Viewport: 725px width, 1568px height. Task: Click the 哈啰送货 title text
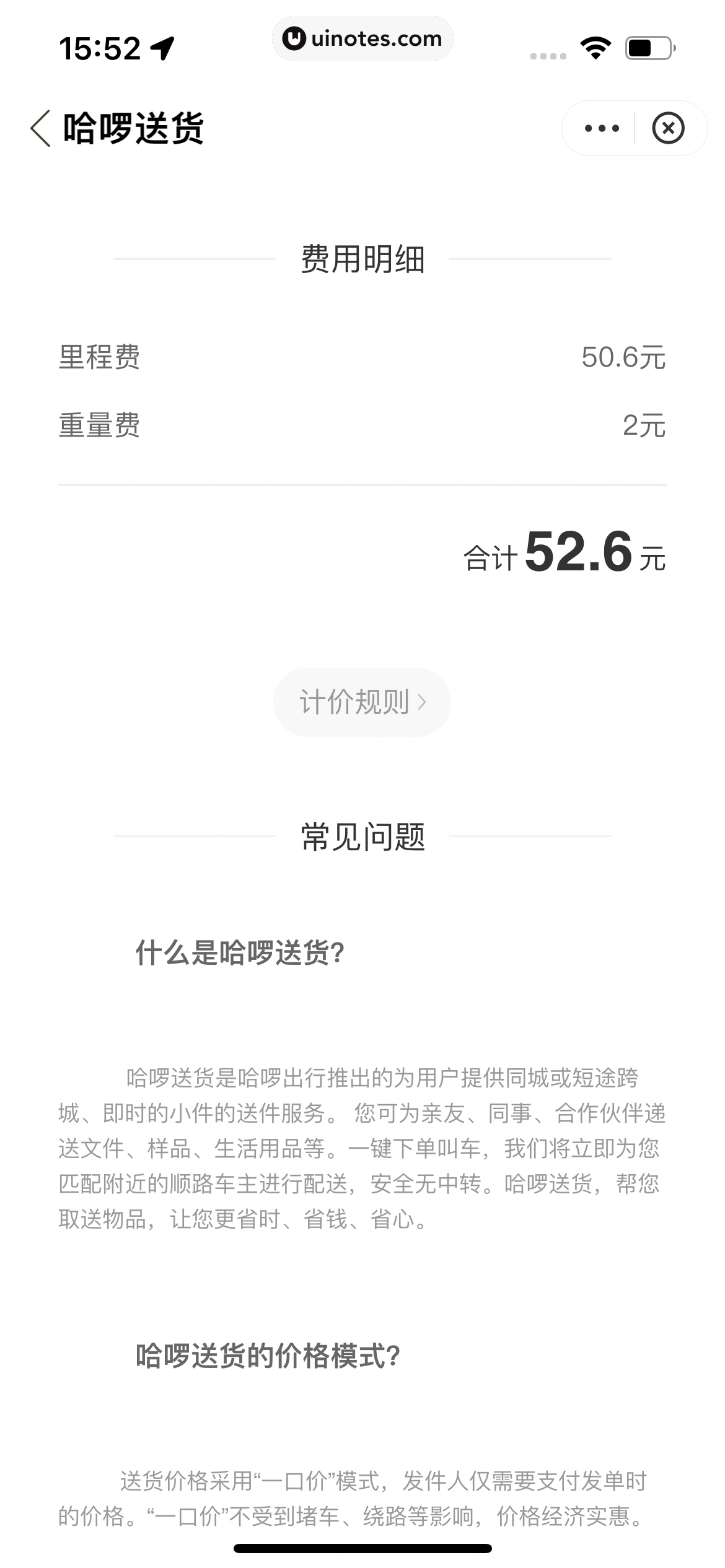(133, 128)
